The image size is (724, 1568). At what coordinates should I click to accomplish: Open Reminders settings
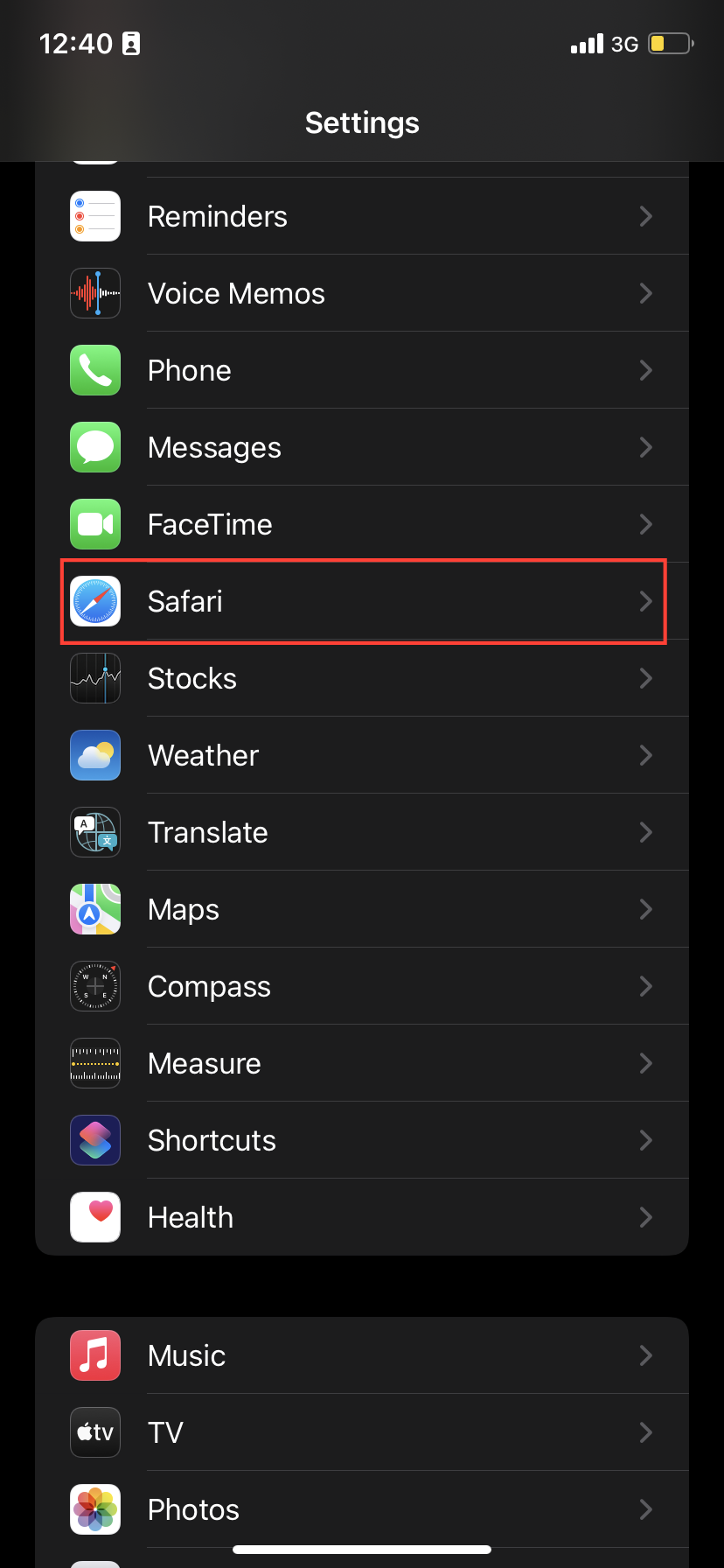pyautogui.click(x=362, y=216)
